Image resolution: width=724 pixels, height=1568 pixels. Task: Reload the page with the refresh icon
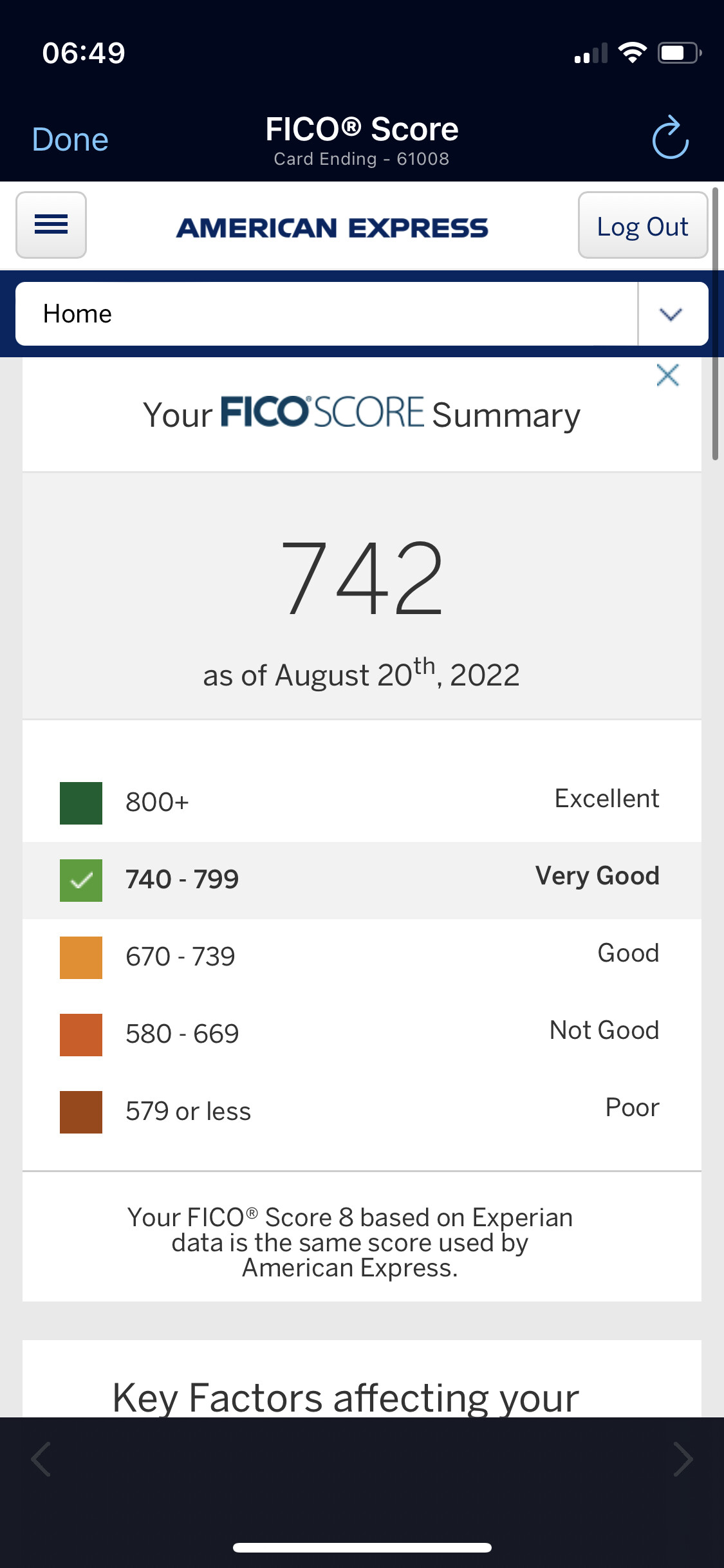click(670, 137)
